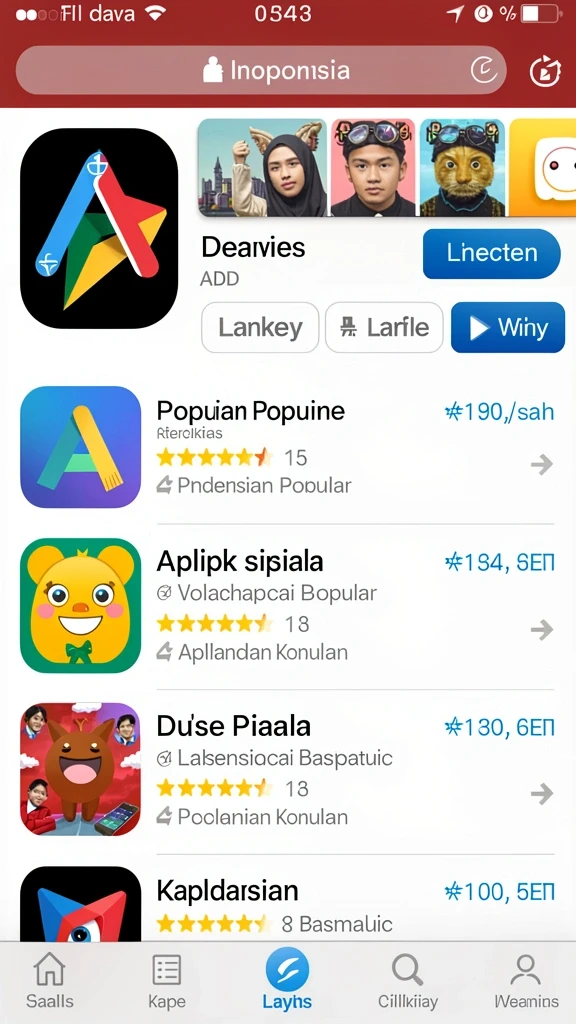Open the Aplipk sipiala app row
Screen dimensions: 576x1024
(288, 605)
